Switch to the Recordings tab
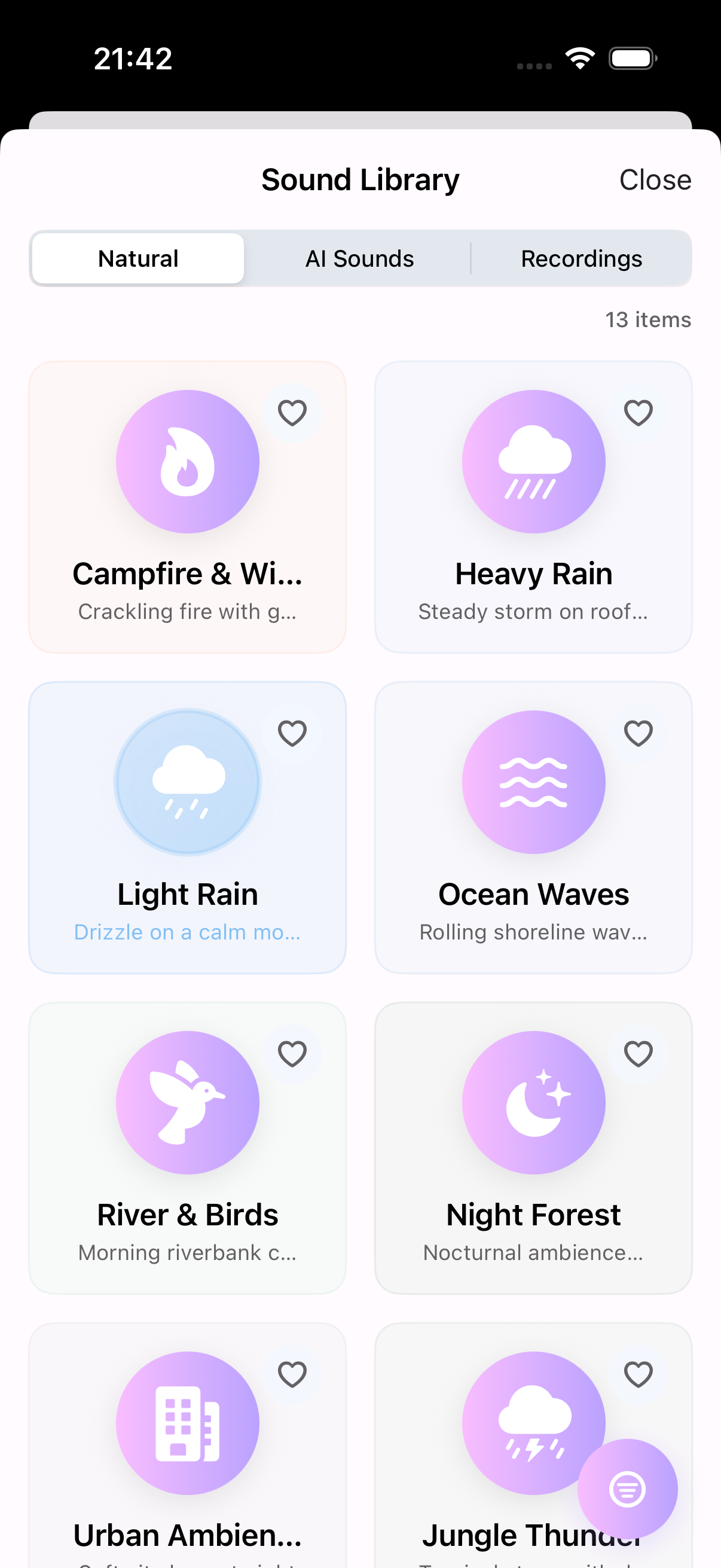 pyautogui.click(x=581, y=259)
